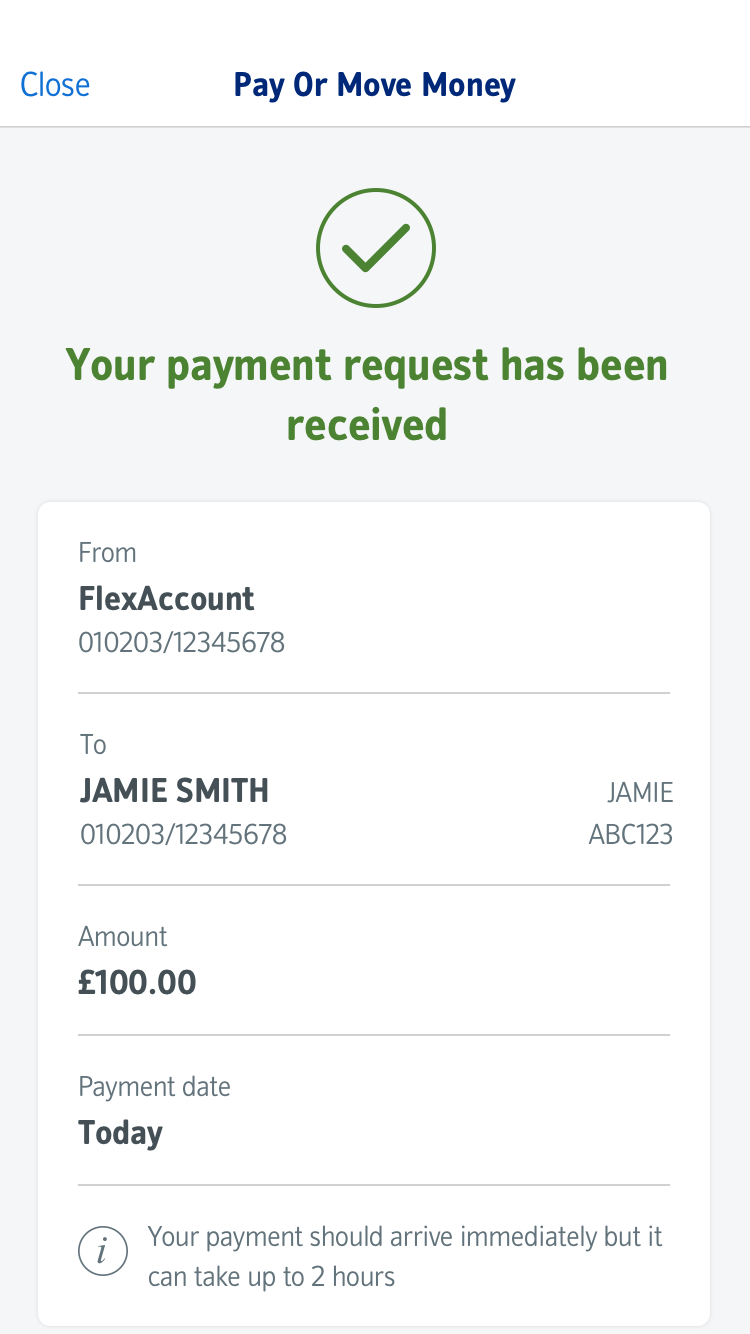Close the payment confirmation screen
Image resolution: width=750 pixels, height=1334 pixels.
(x=55, y=85)
